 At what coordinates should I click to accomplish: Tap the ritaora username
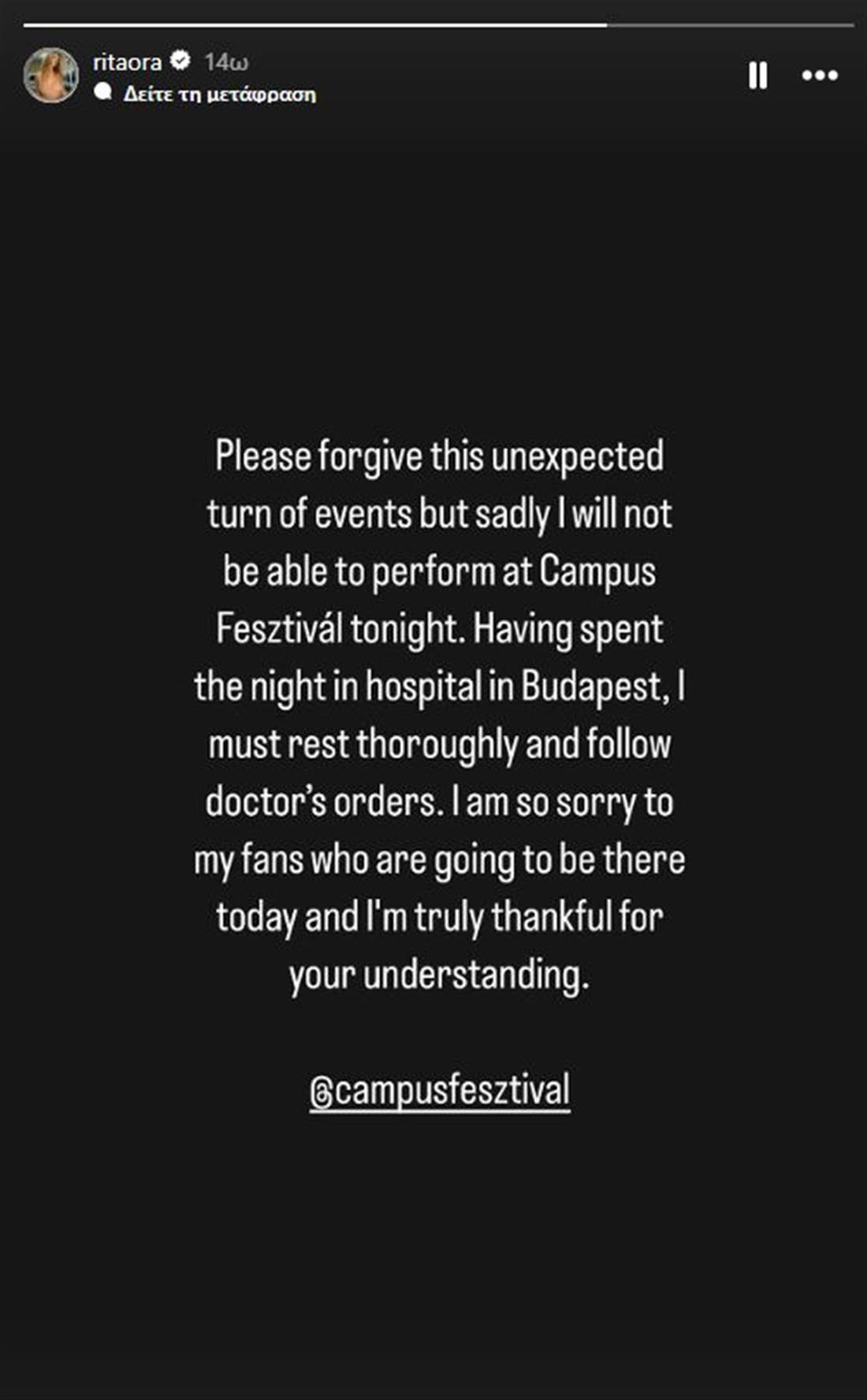click(127, 61)
